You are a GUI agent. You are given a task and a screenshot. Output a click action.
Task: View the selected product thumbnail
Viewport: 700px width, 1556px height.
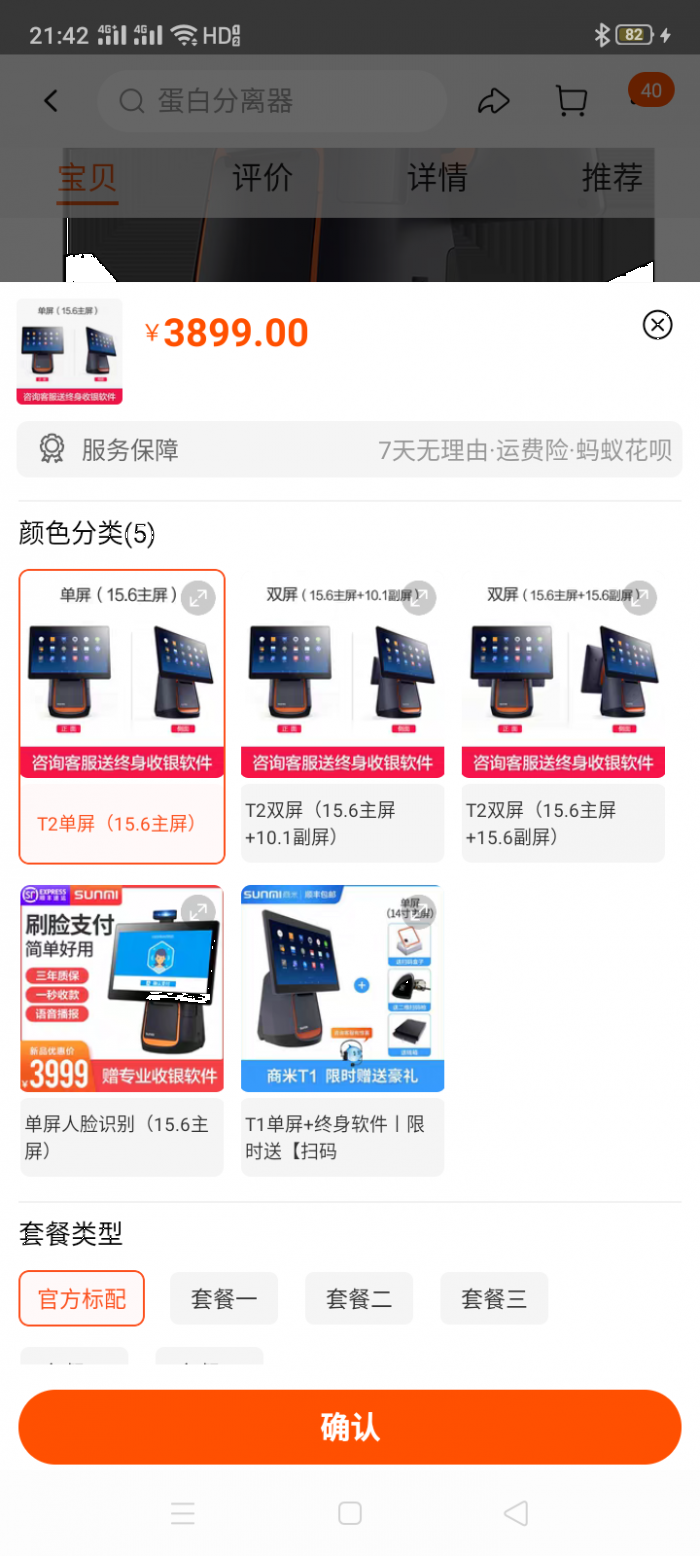(x=70, y=351)
